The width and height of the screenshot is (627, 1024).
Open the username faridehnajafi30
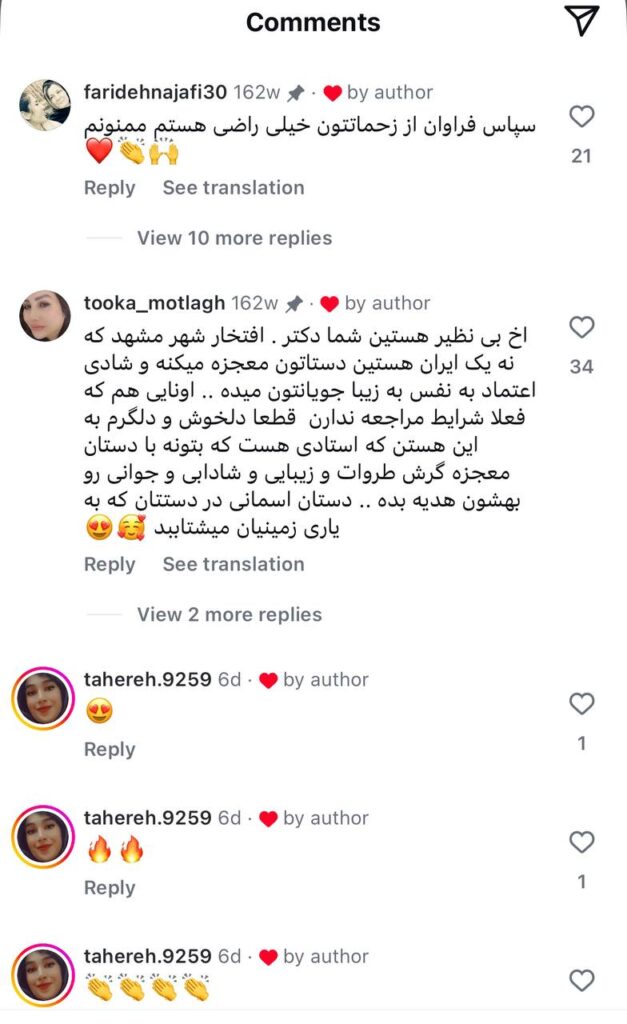[x=155, y=92]
